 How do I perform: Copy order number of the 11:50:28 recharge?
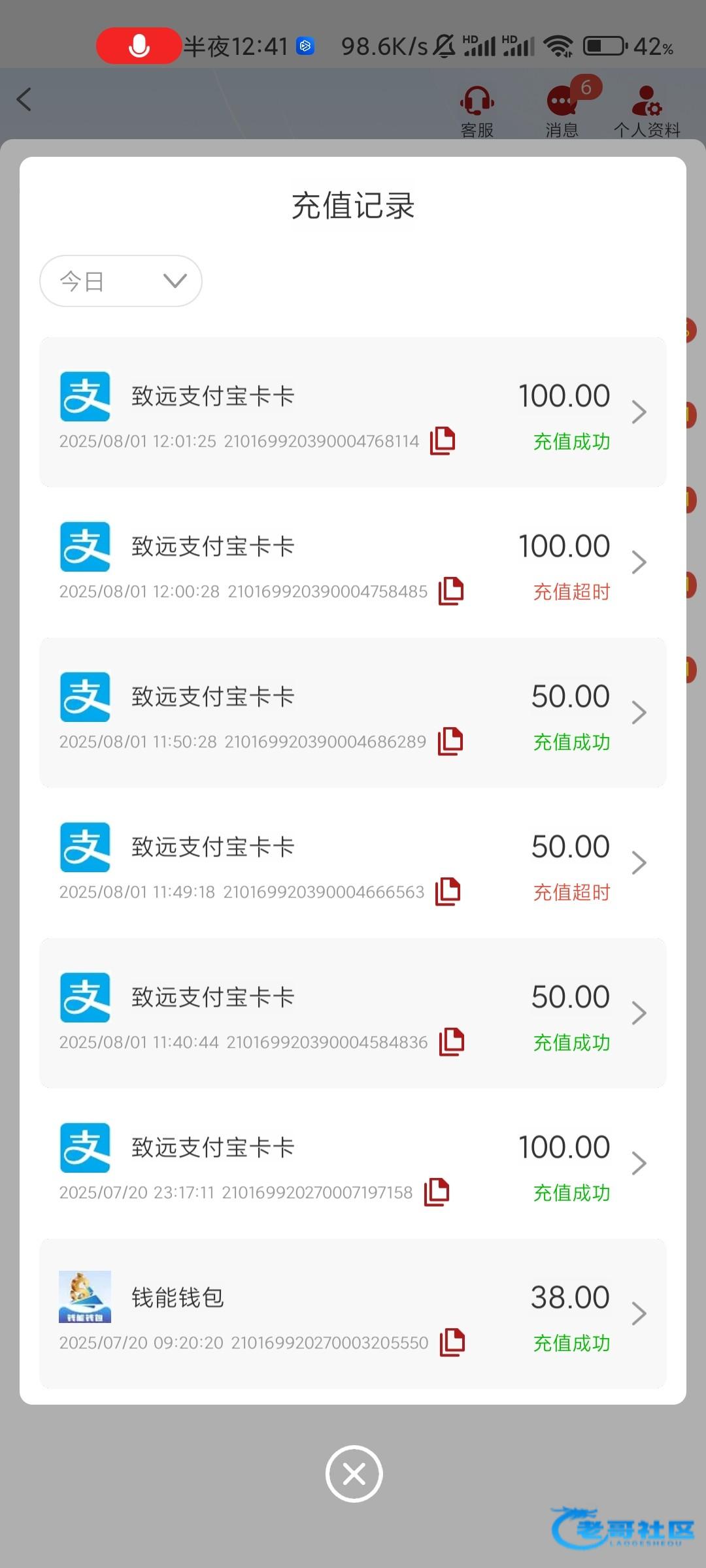450,742
